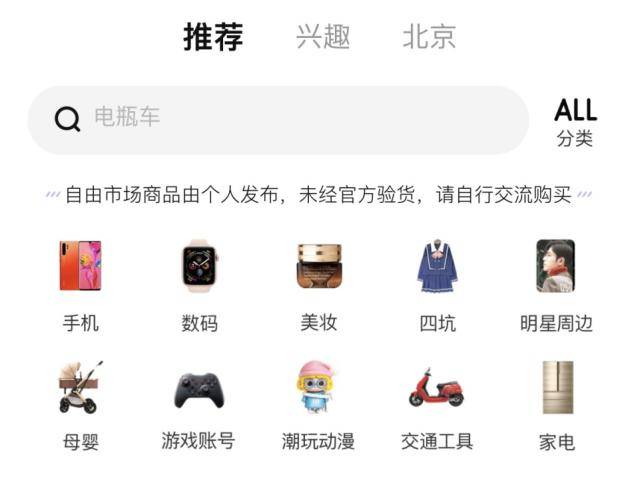640x479 pixels.
Task: Open the 四坑 category
Action: (437, 283)
